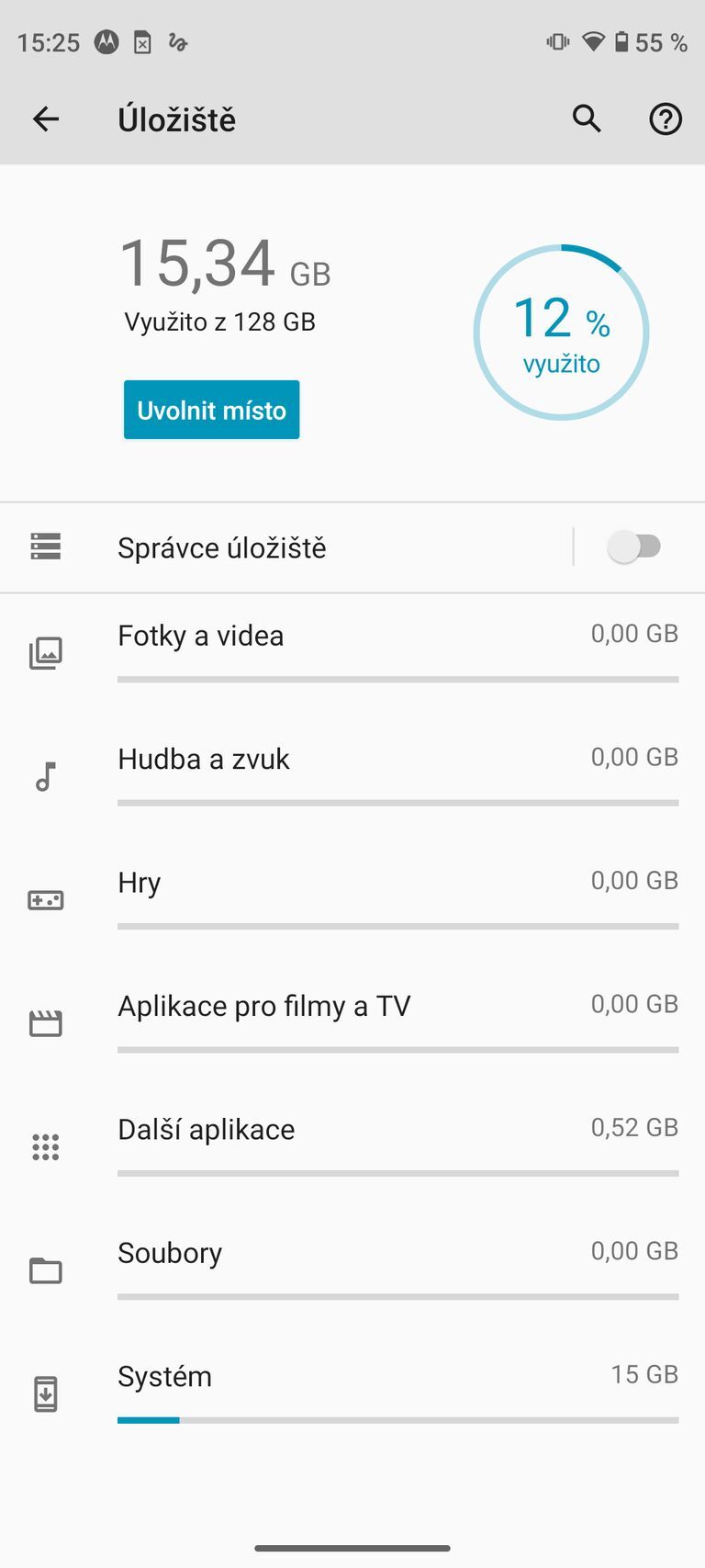
Task: Enable the Správce úložiště switch
Action: [637, 547]
